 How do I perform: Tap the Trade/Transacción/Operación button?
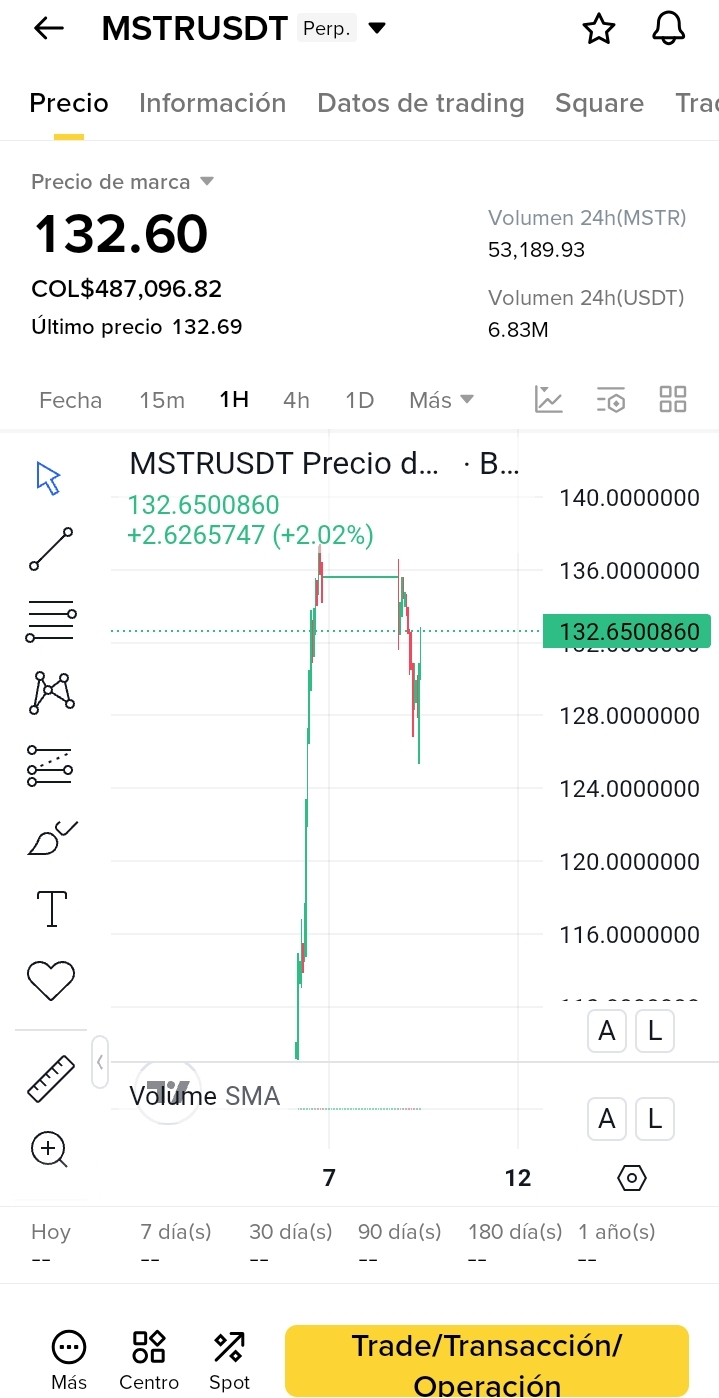pyautogui.click(x=486, y=1362)
